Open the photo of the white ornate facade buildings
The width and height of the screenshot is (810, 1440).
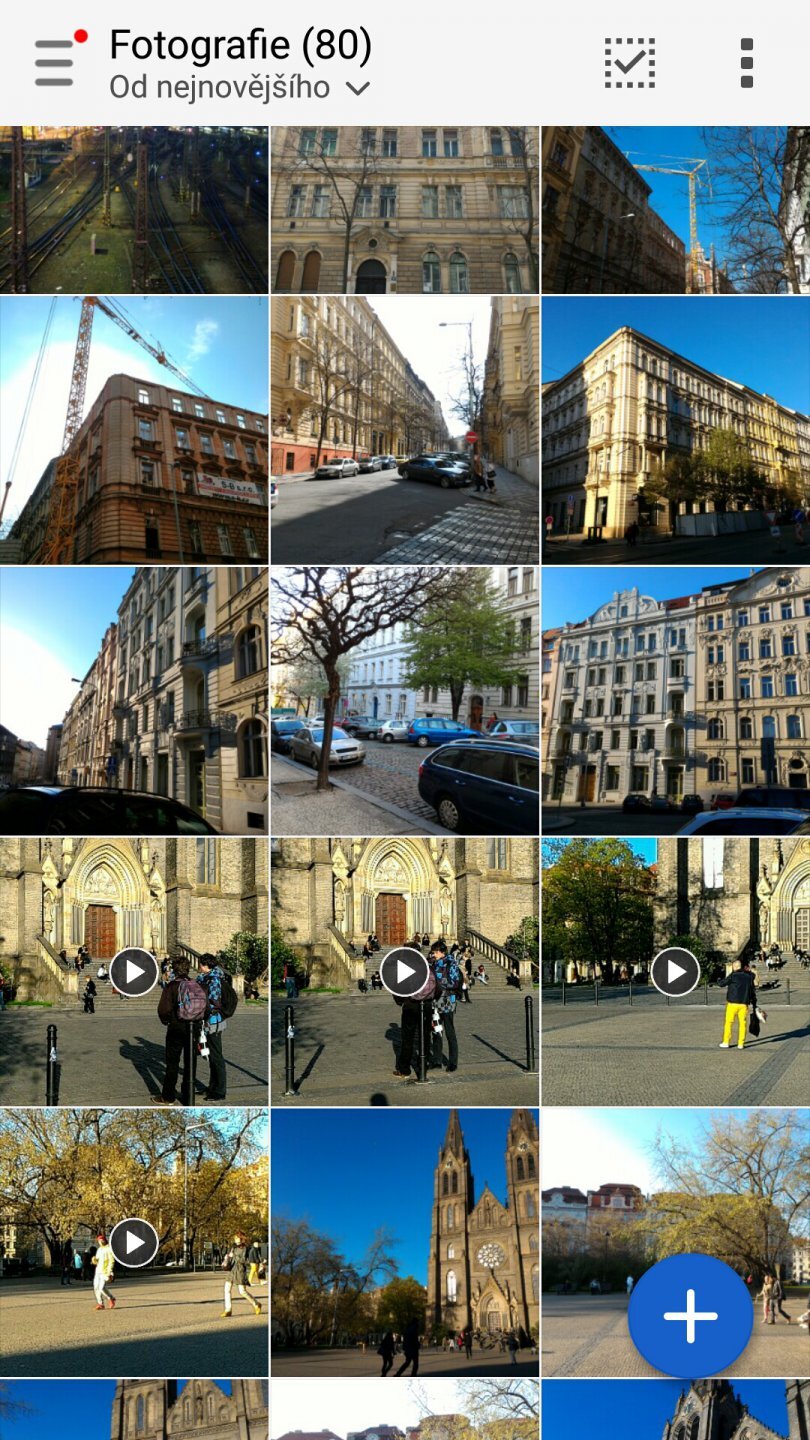[x=676, y=700]
